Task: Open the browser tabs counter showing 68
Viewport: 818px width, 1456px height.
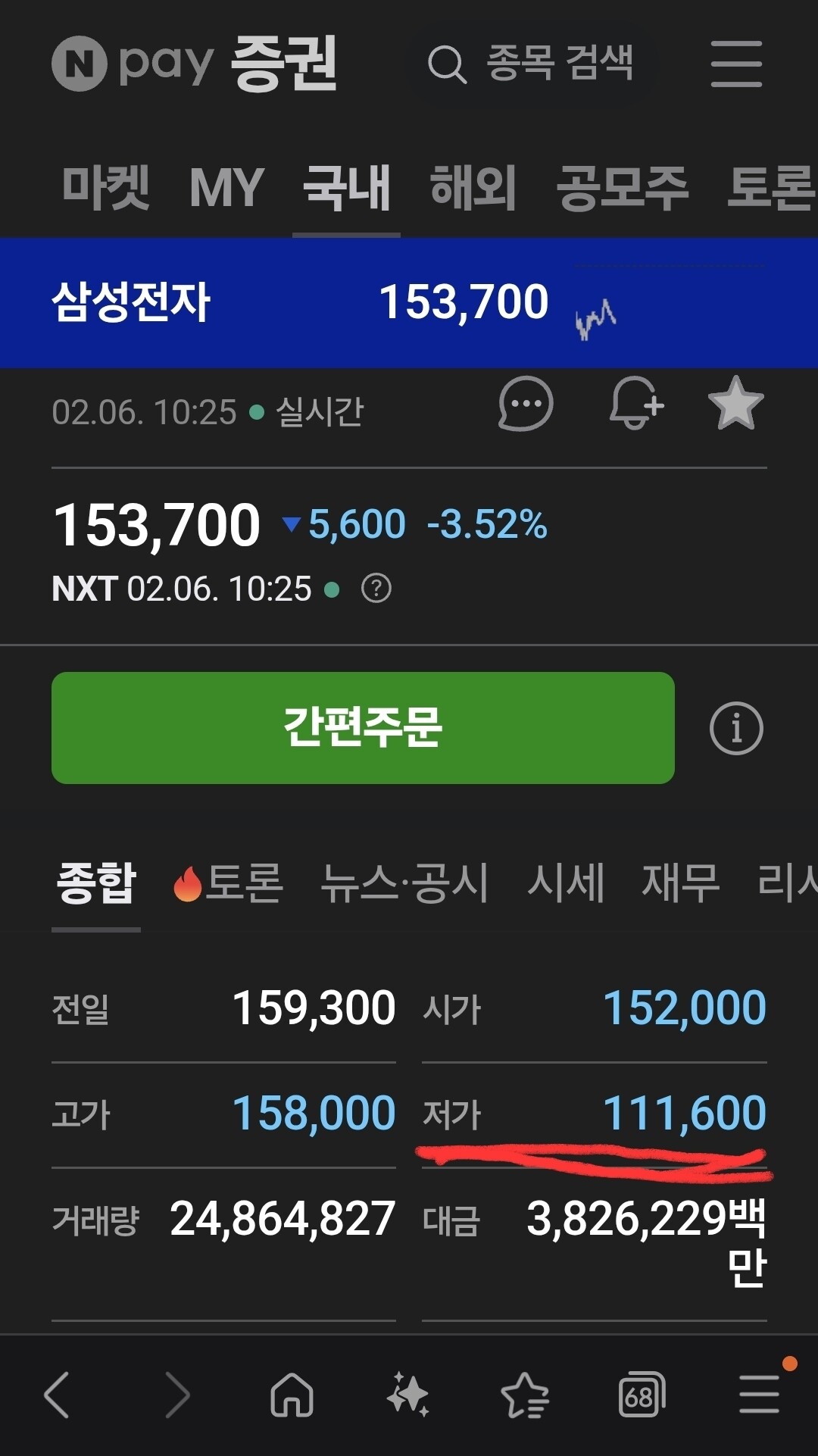Action: click(642, 1395)
